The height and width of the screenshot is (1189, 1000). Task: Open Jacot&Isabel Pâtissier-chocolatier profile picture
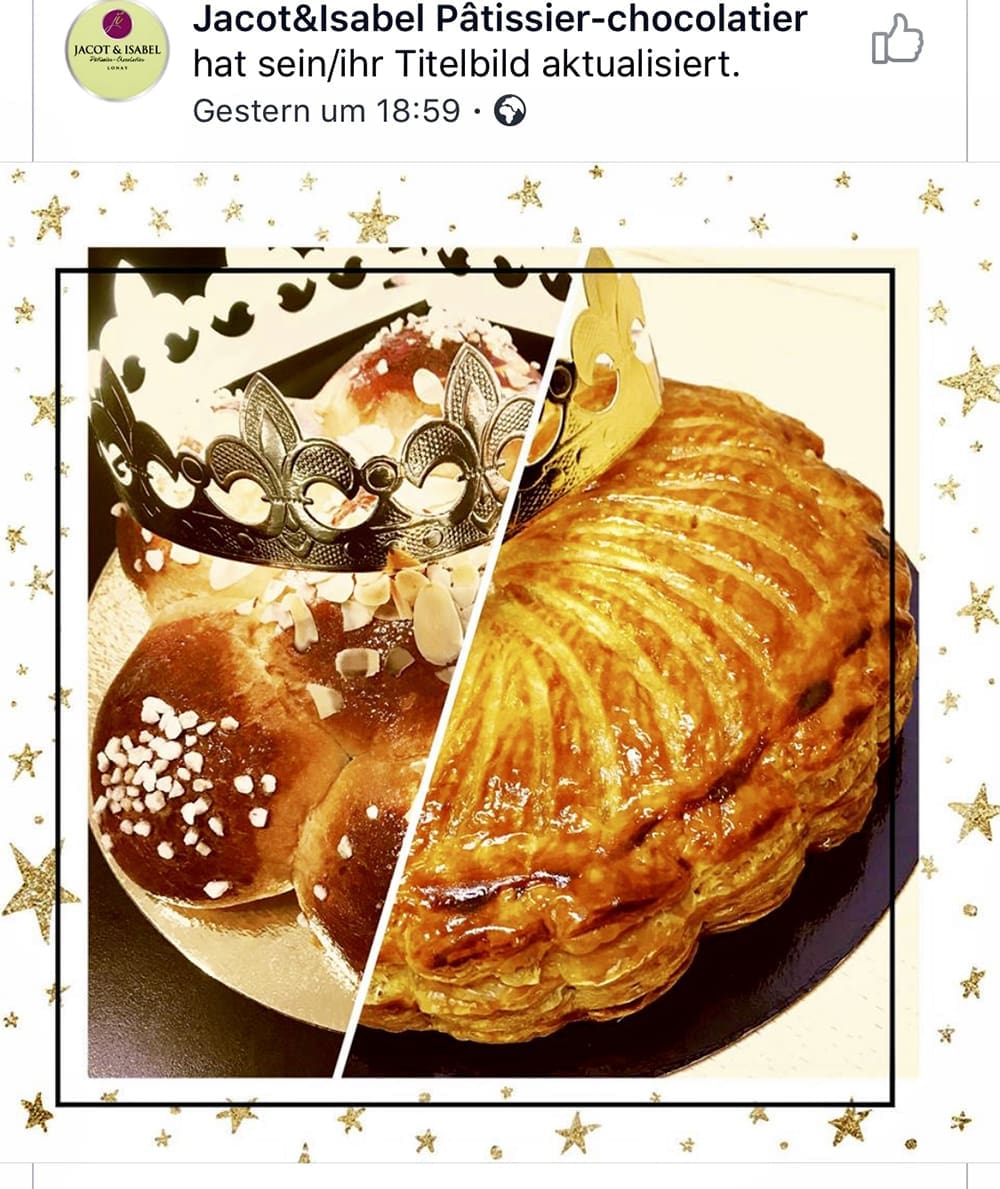(117, 50)
